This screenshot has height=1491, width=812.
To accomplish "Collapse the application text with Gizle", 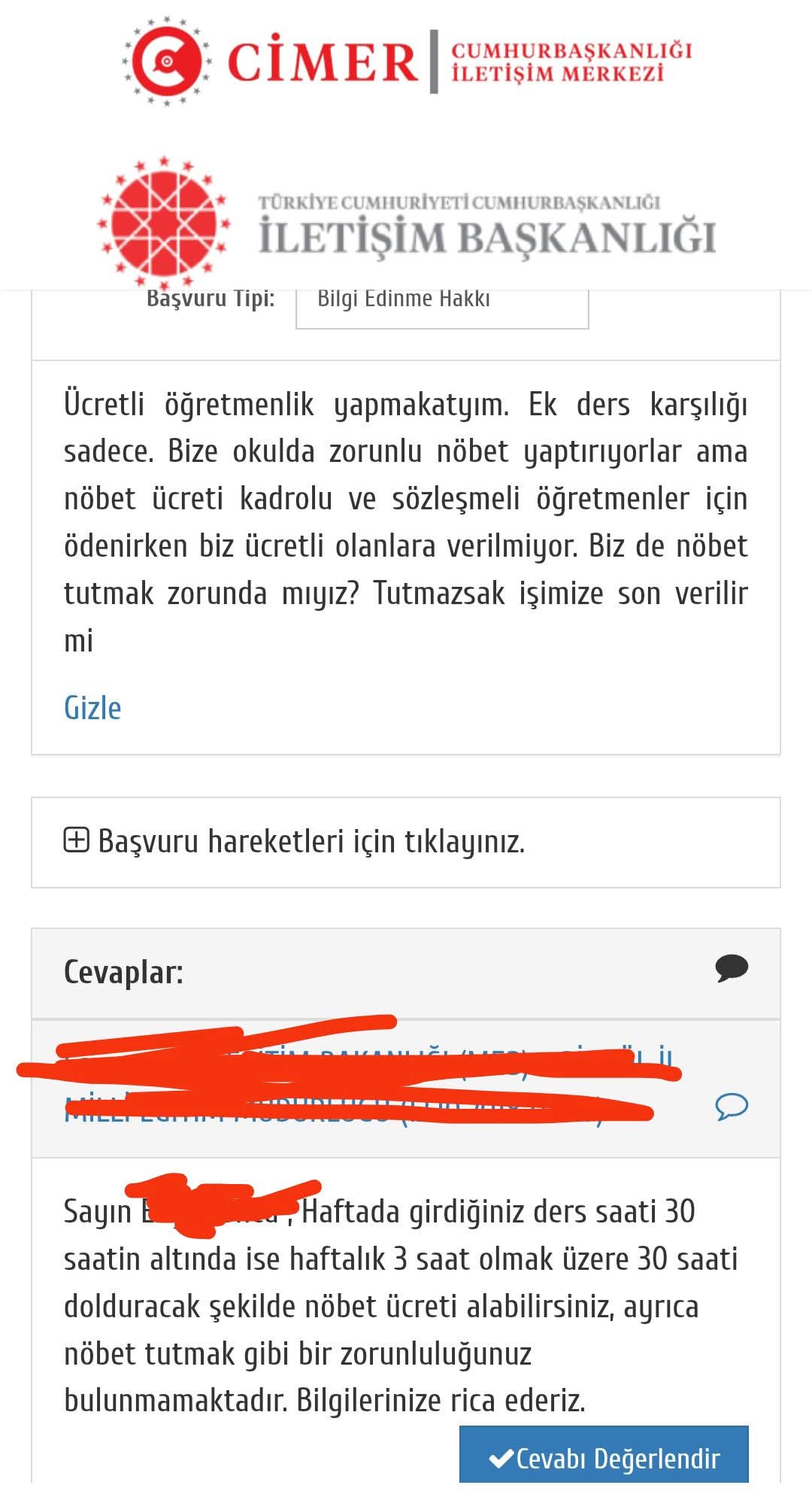I will (93, 708).
